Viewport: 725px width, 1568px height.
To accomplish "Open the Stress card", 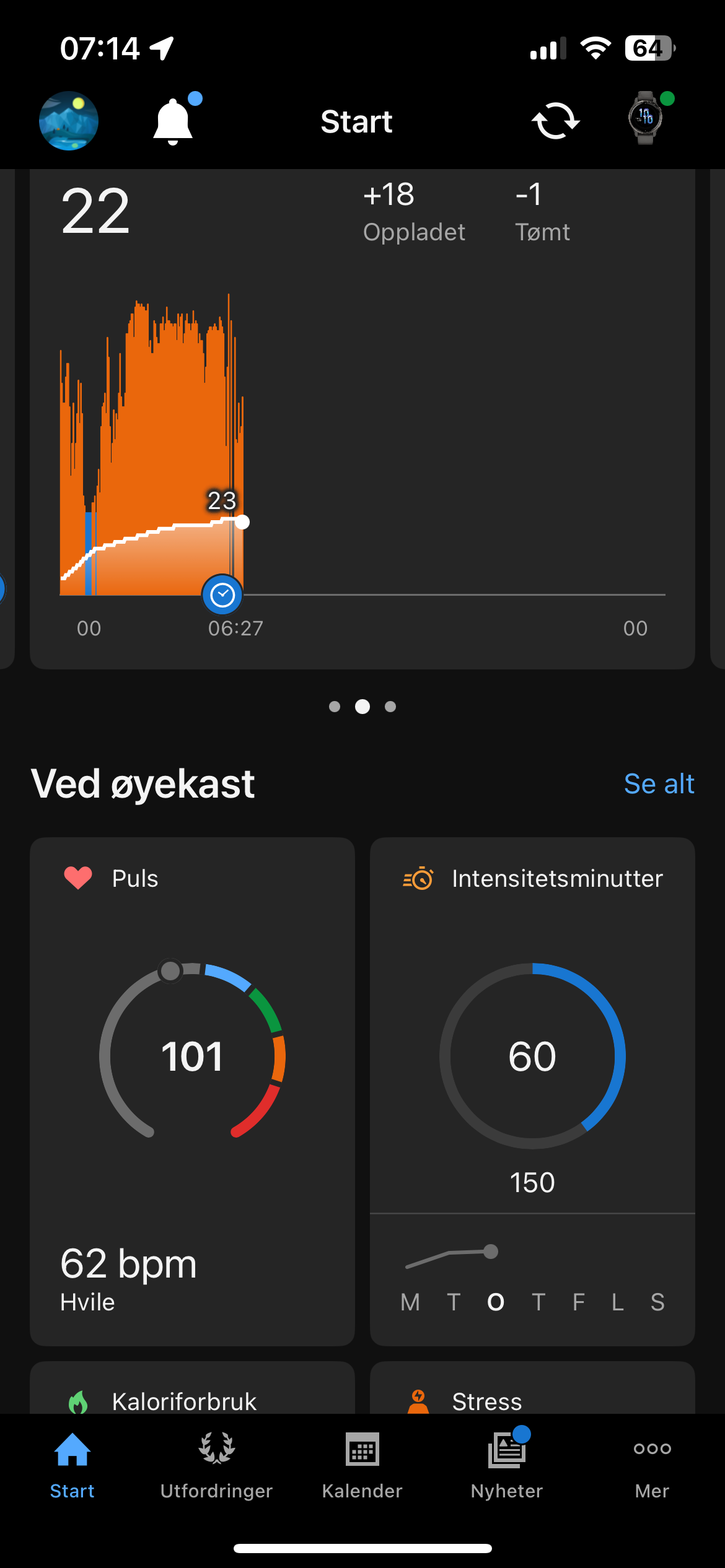I will click(x=532, y=1393).
